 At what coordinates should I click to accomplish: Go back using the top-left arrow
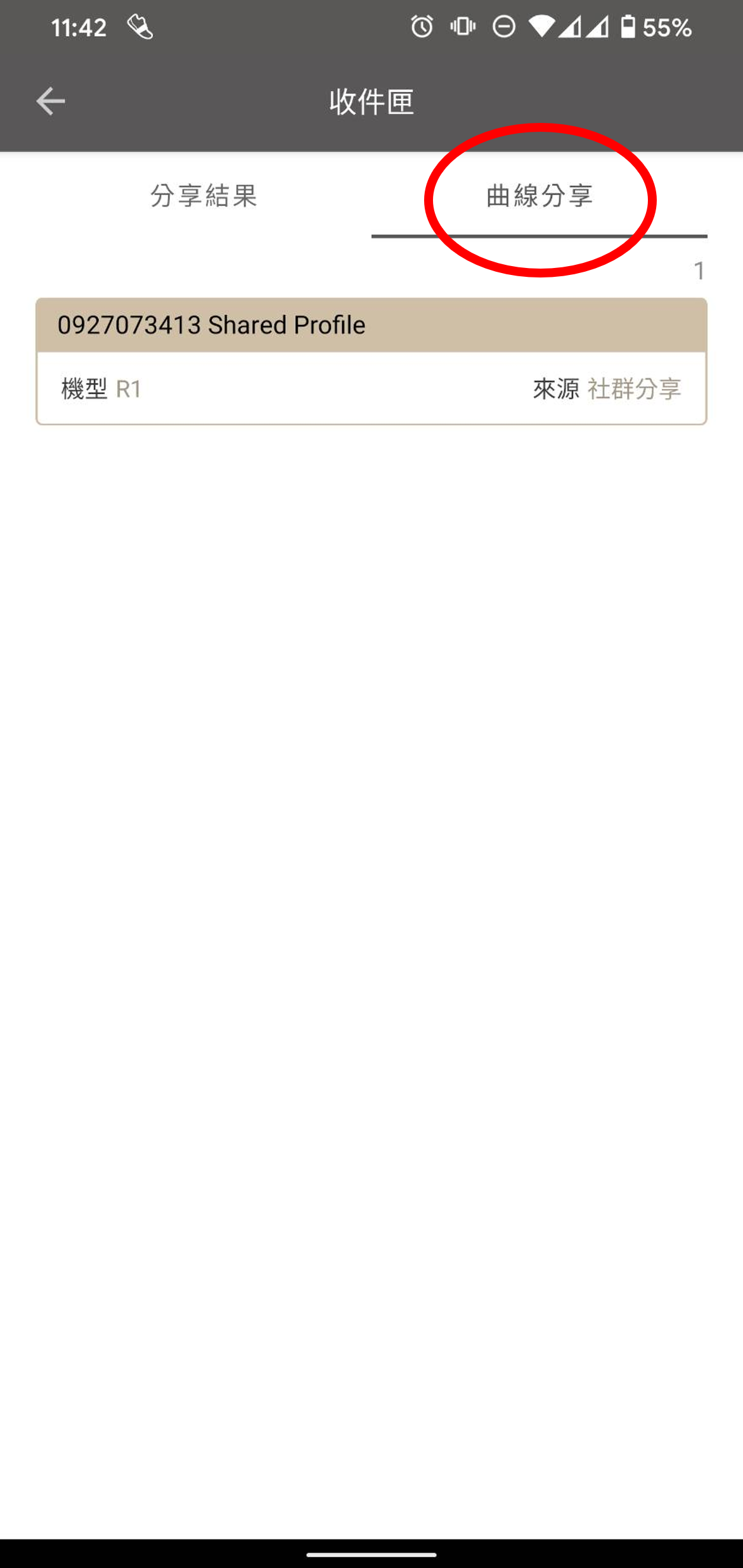click(x=50, y=101)
